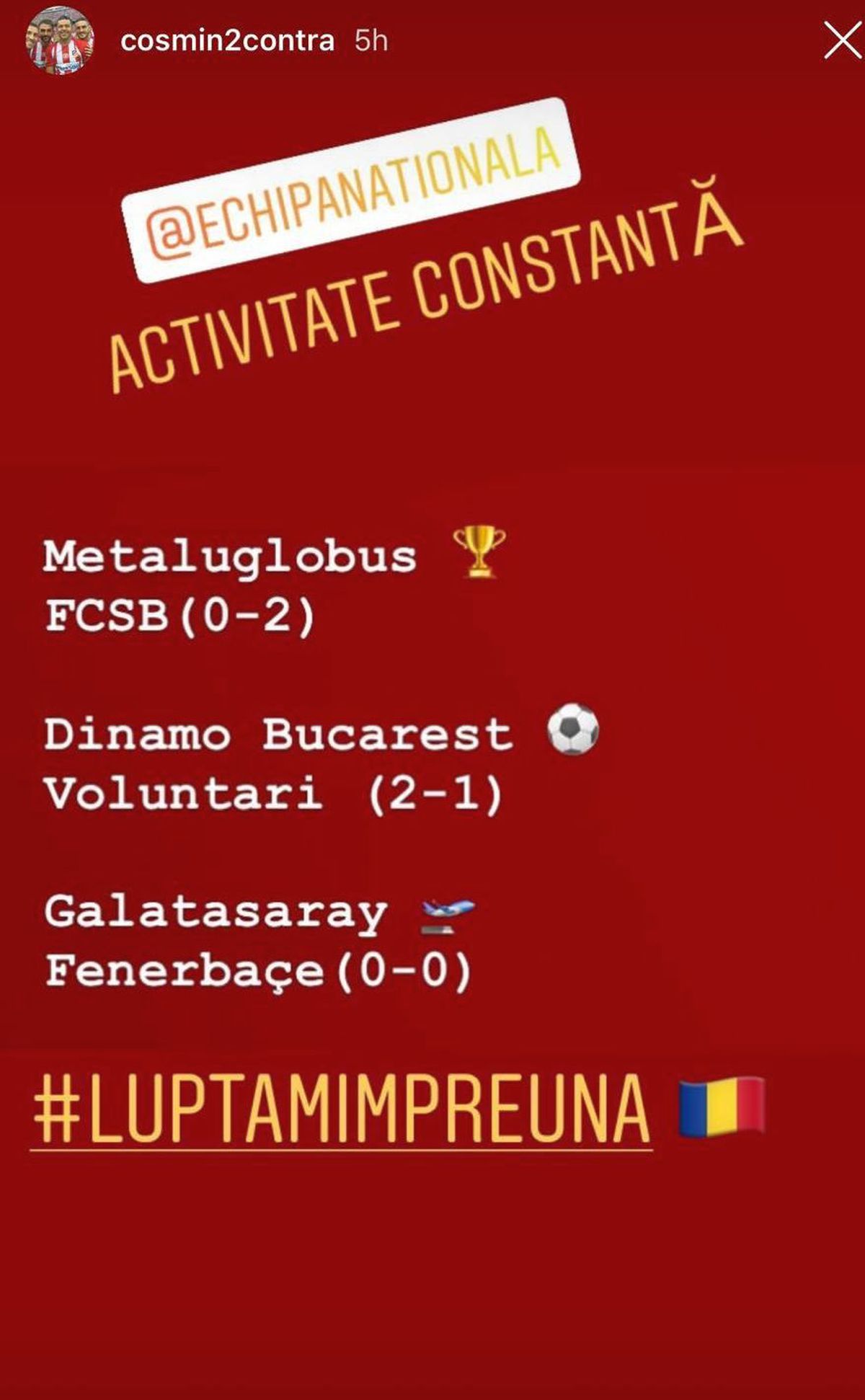Viewport: 865px width, 1400px height.
Task: Open the cosmin2contra username
Action: [227, 40]
